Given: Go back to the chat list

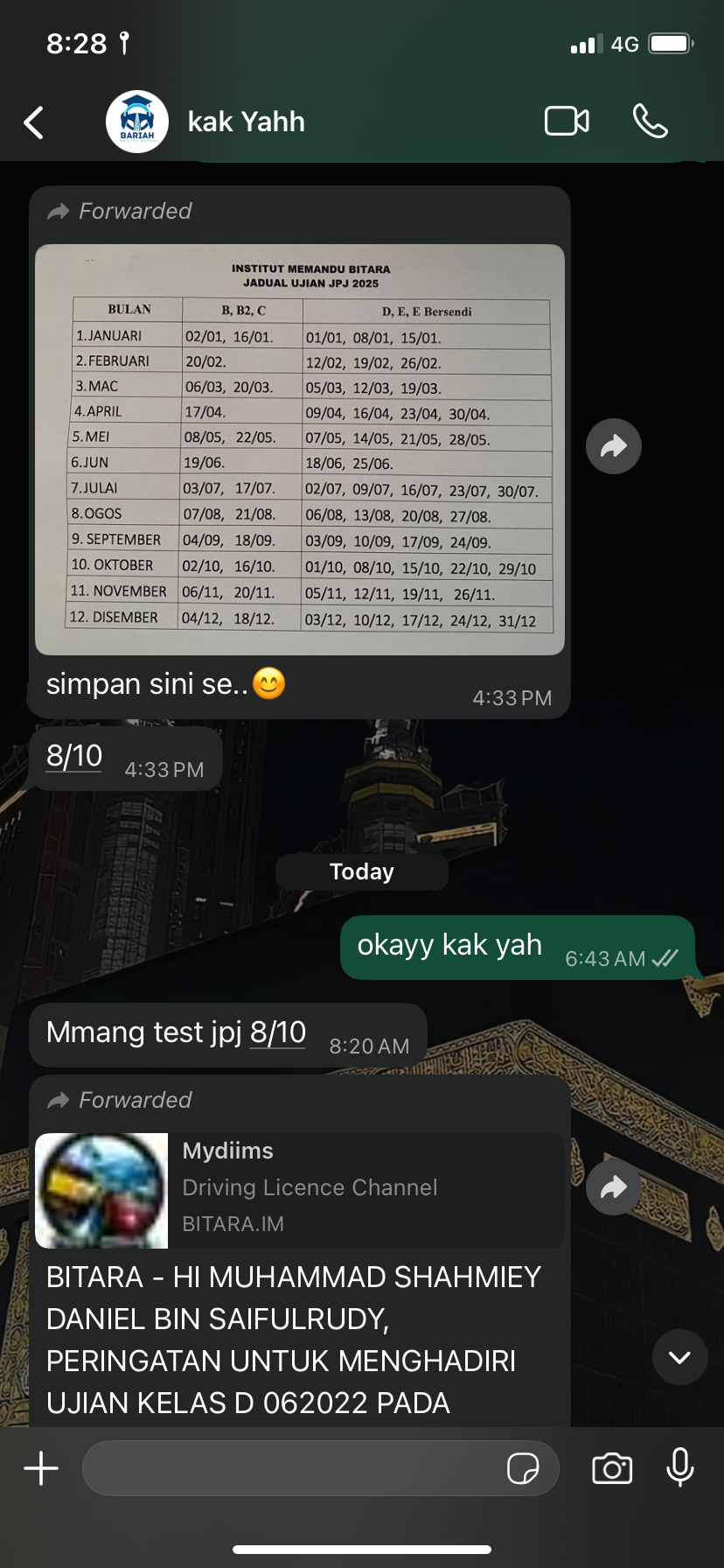Looking at the screenshot, I should (x=34, y=122).
